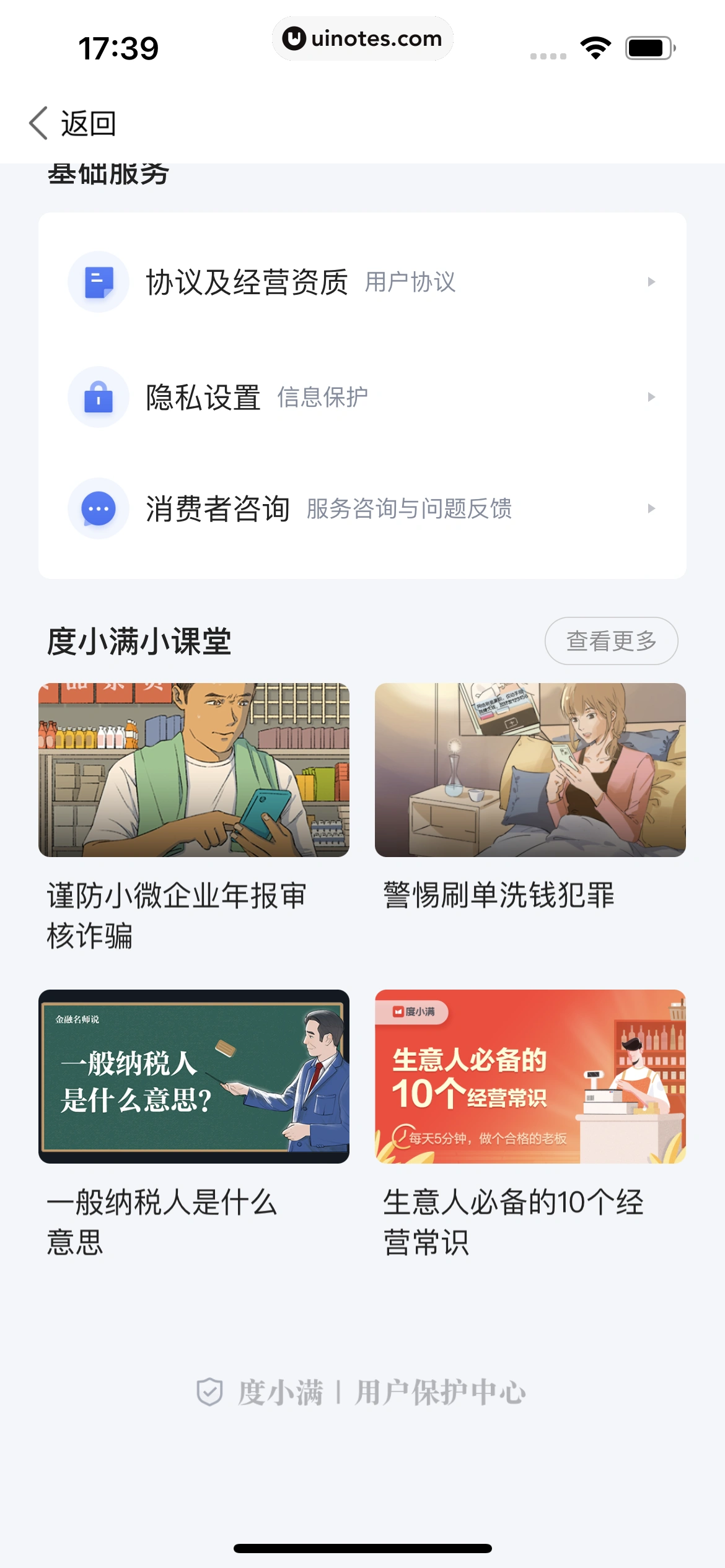Expand the 隐私设置 row chevron
Viewport: 725px width, 1568px height.
coord(650,397)
